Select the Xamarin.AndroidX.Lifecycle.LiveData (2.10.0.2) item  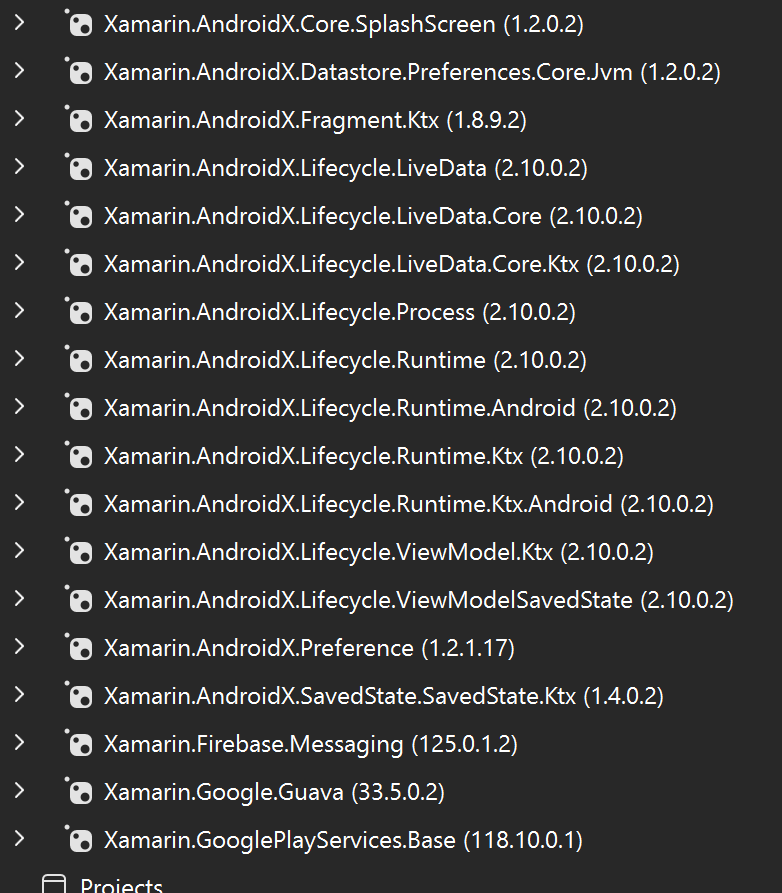tap(345, 168)
